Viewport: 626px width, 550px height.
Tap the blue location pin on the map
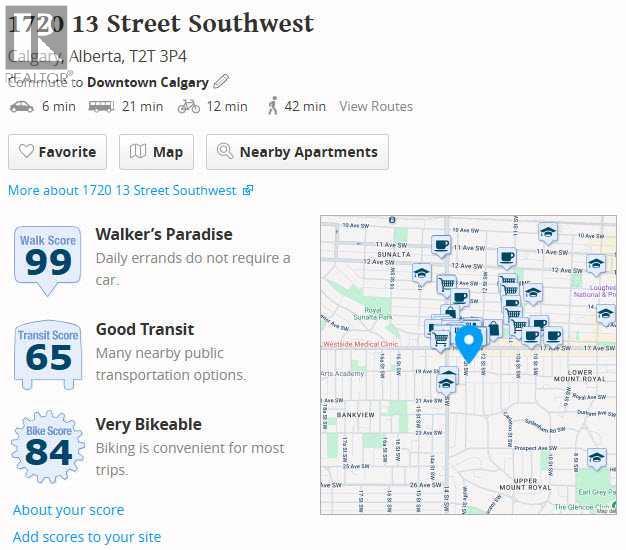[x=469, y=343]
